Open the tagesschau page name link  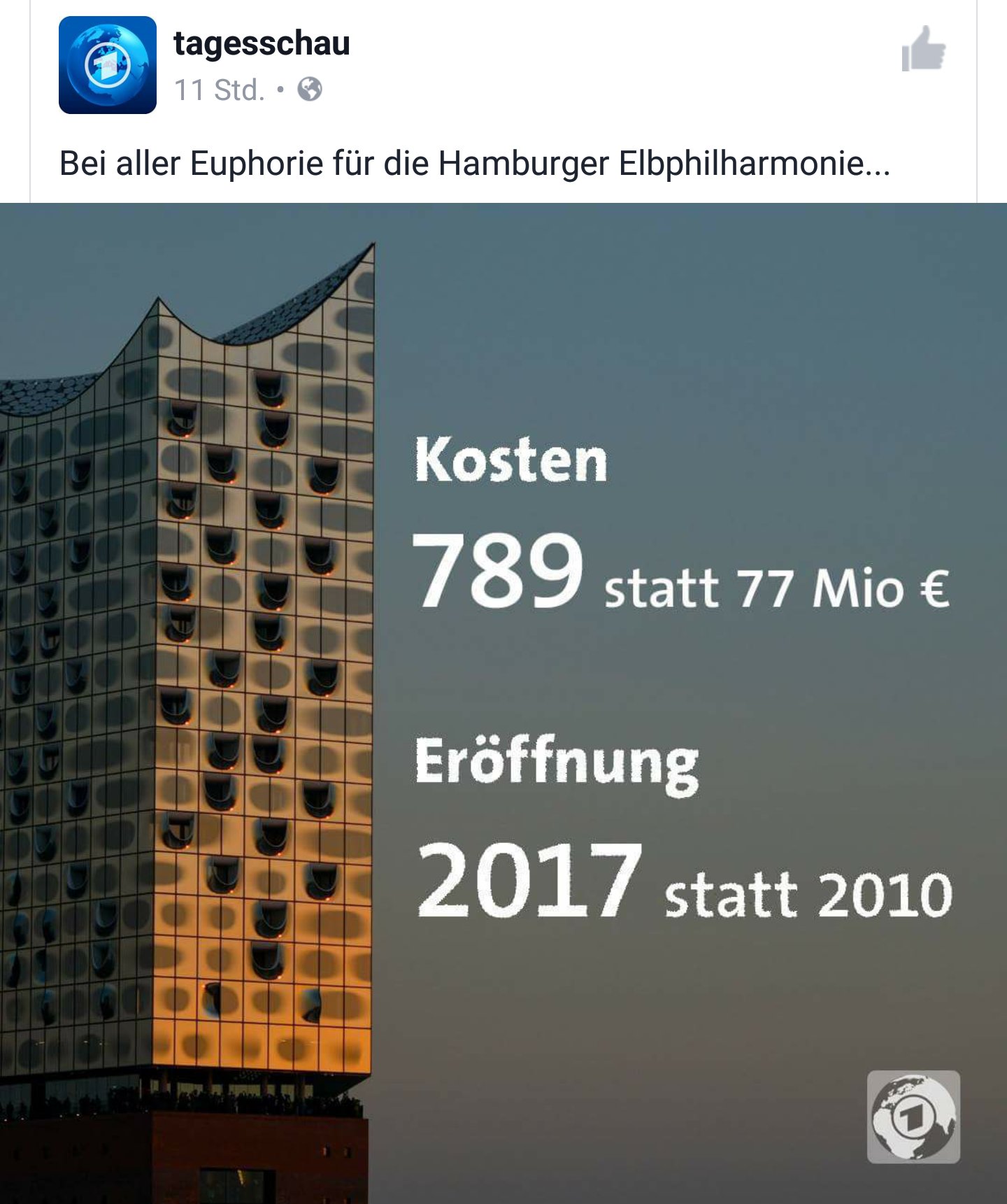262,43
